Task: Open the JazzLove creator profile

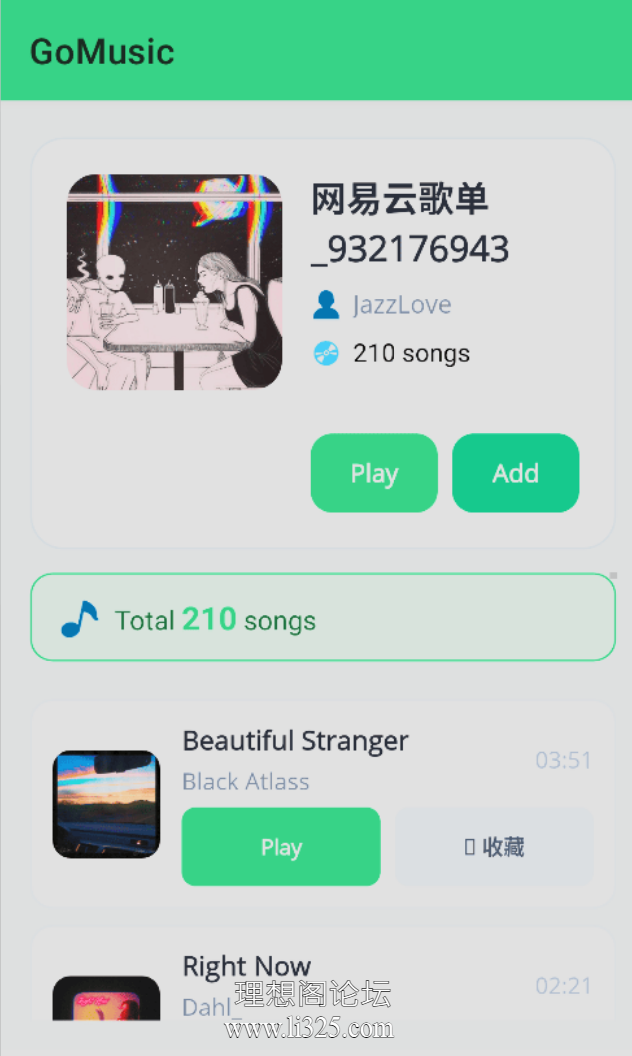Action: [x=402, y=304]
